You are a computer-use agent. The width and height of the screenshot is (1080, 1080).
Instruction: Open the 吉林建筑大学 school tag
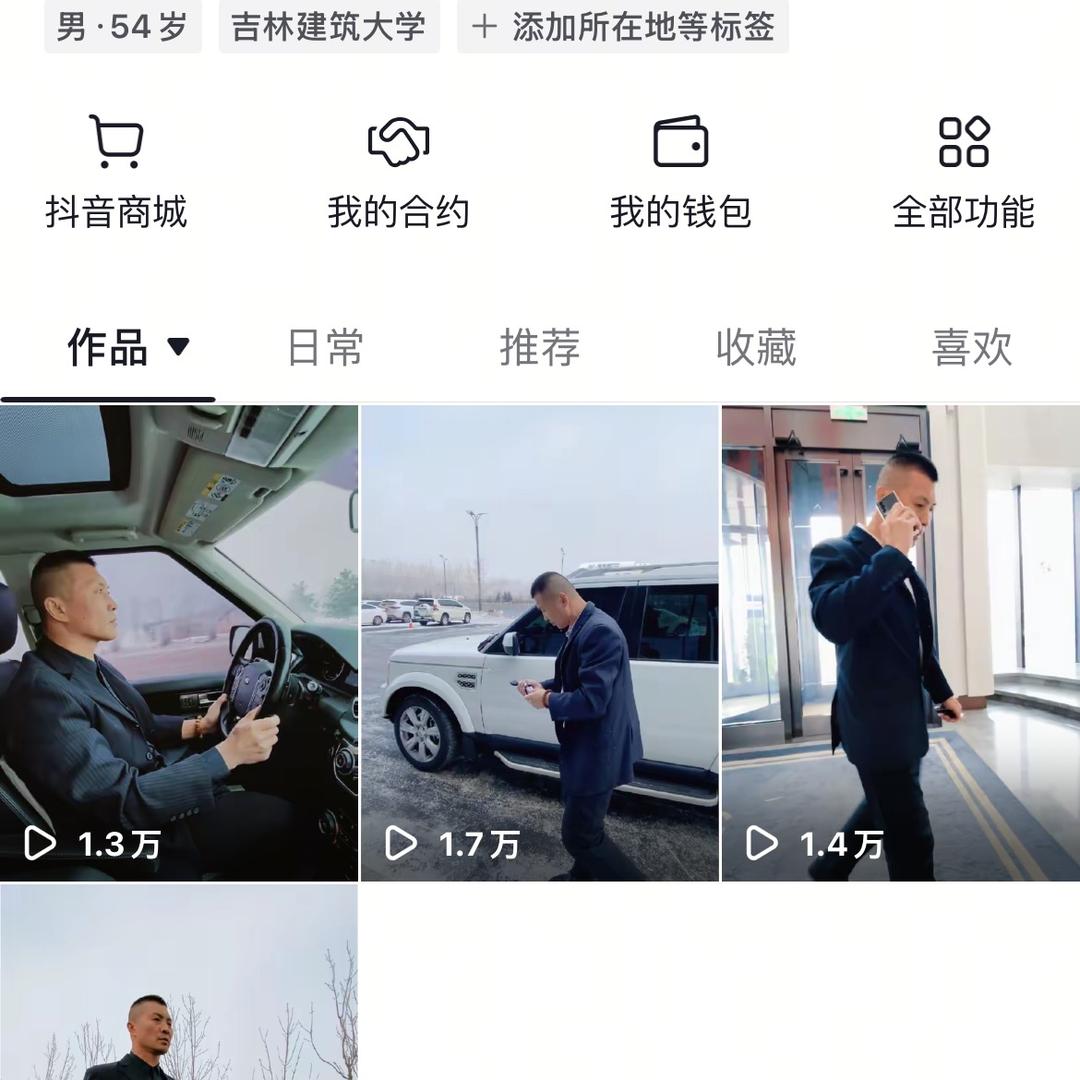click(329, 26)
